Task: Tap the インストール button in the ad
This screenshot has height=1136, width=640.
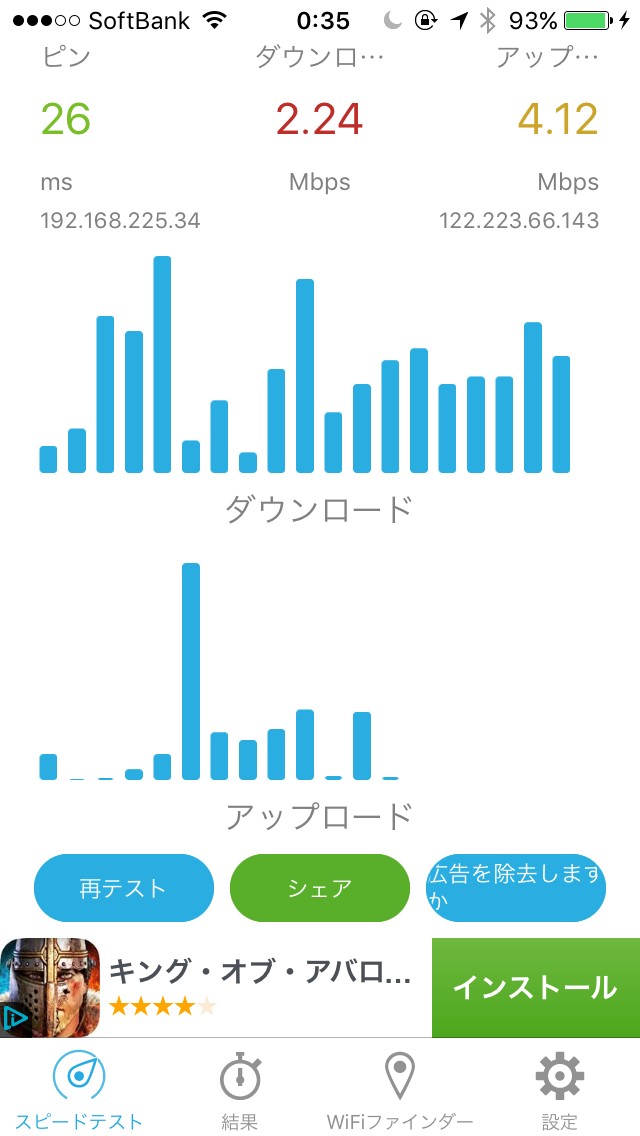Action: (x=535, y=987)
